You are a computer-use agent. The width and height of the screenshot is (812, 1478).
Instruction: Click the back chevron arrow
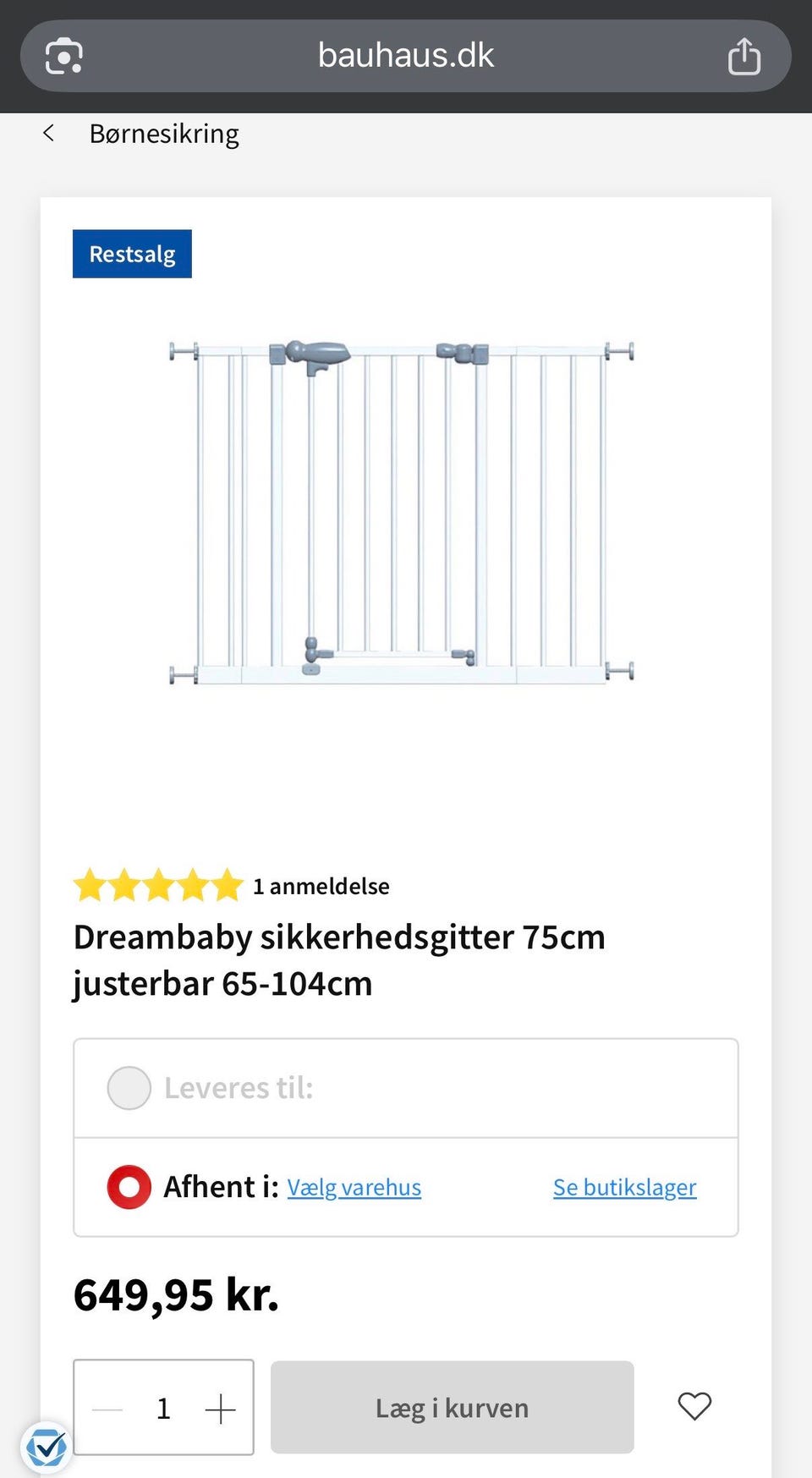48,133
